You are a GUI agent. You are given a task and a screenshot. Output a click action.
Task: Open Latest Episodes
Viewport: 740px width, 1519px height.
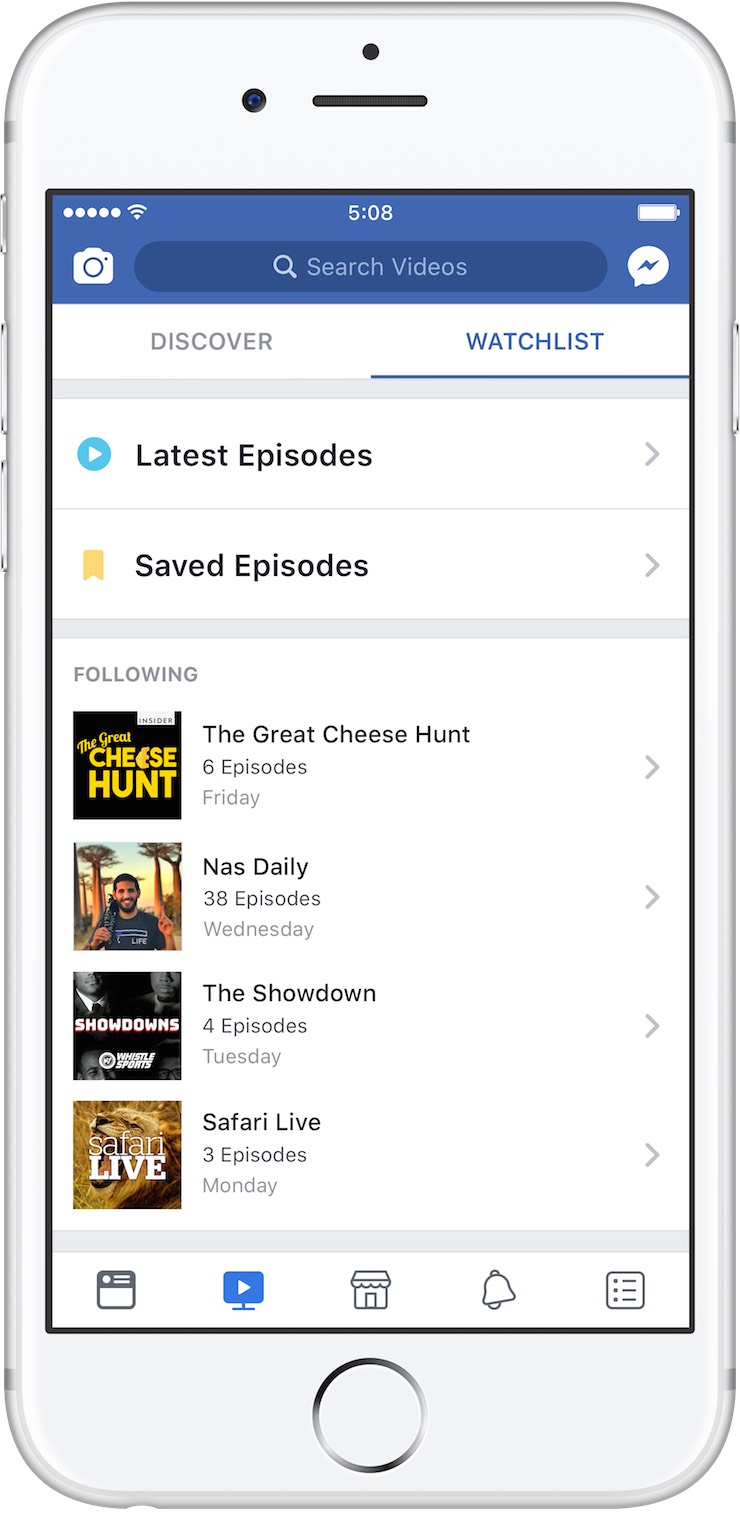click(370, 455)
